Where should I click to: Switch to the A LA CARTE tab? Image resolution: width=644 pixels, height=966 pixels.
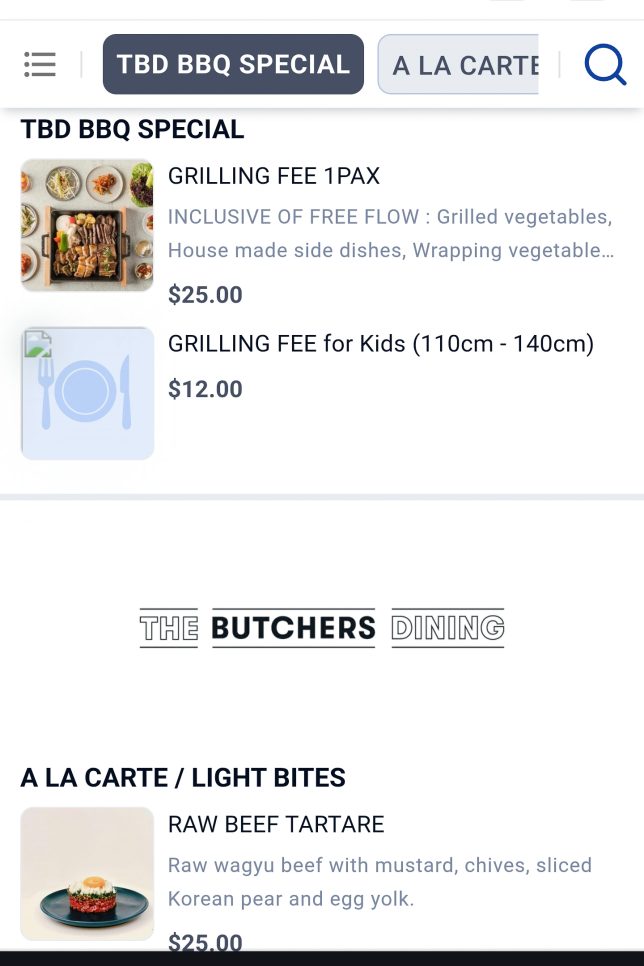(x=459, y=65)
